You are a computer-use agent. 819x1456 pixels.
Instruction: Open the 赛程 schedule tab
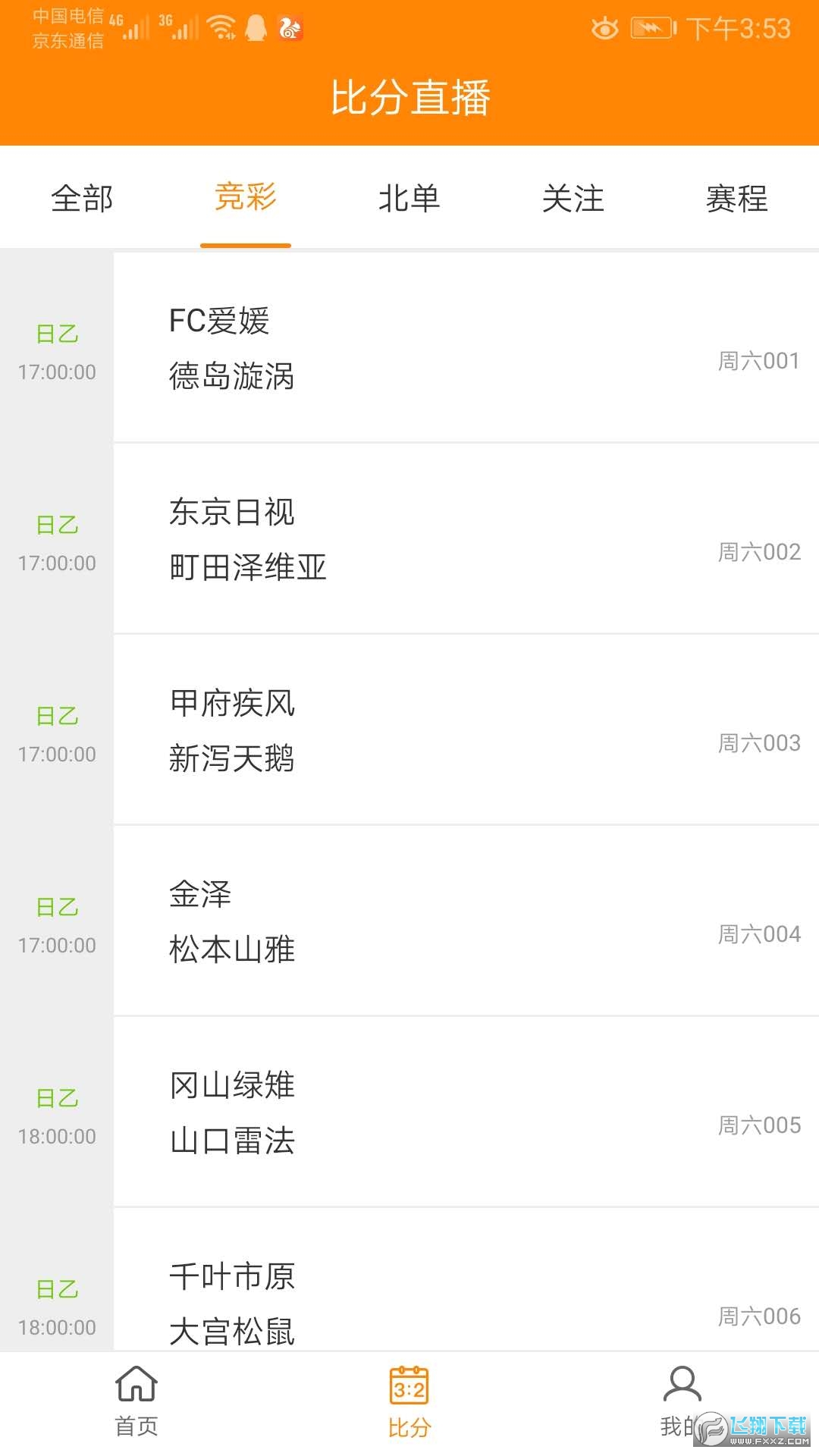click(737, 199)
